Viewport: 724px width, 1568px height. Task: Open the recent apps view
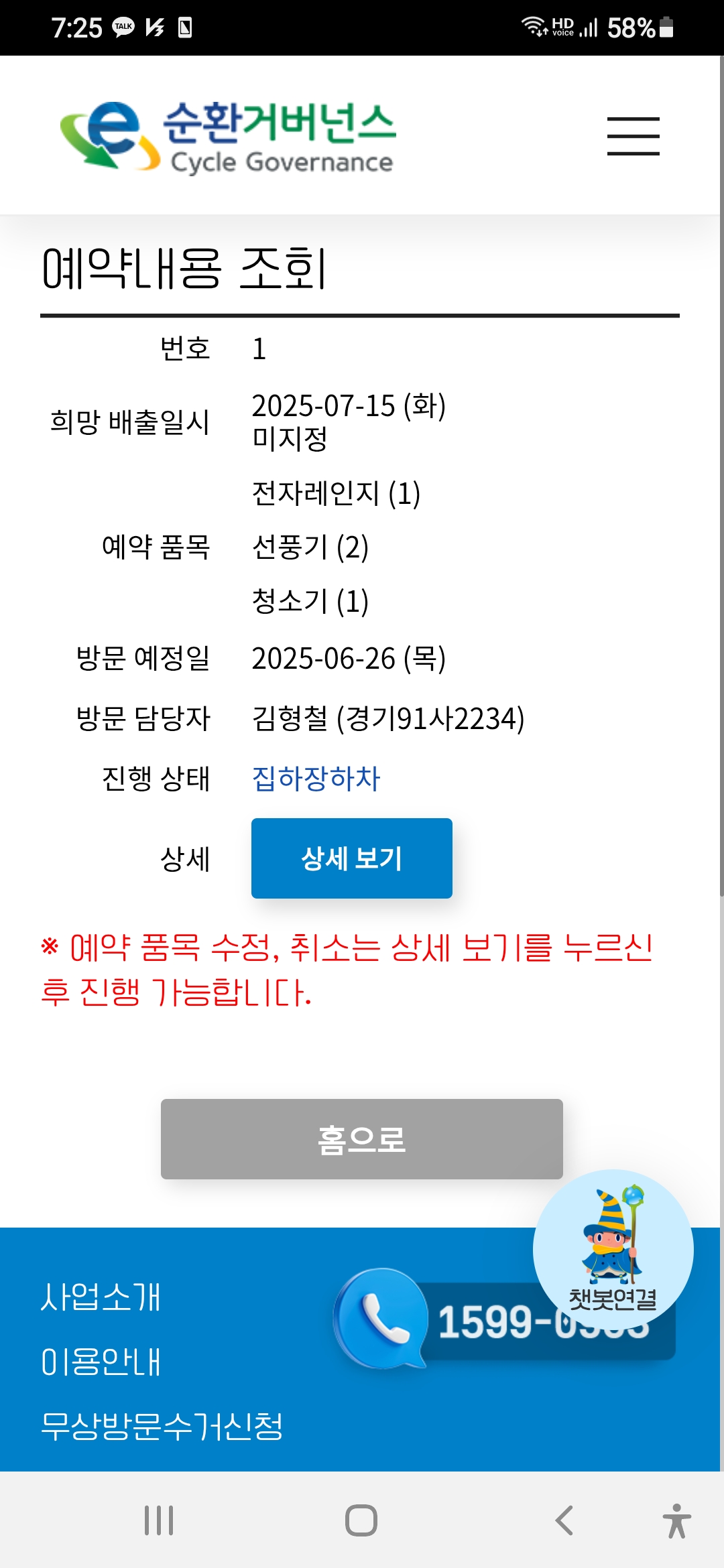(159, 1520)
